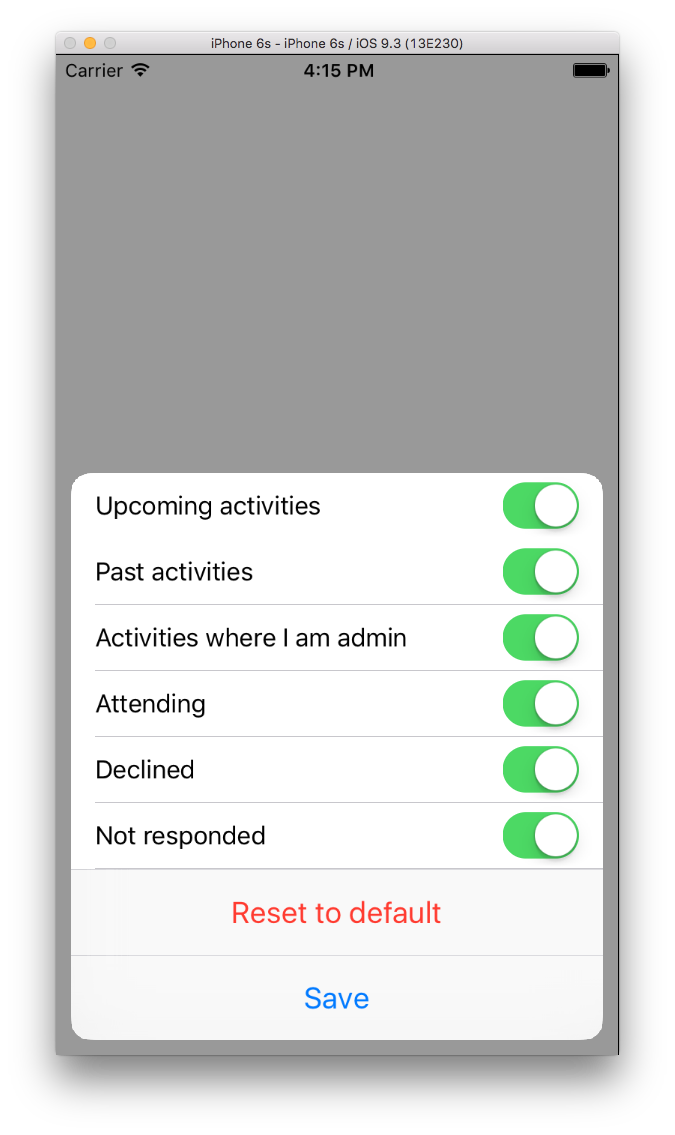675x1135 pixels.
Task: Tap Reset to default
Action: pos(336,913)
